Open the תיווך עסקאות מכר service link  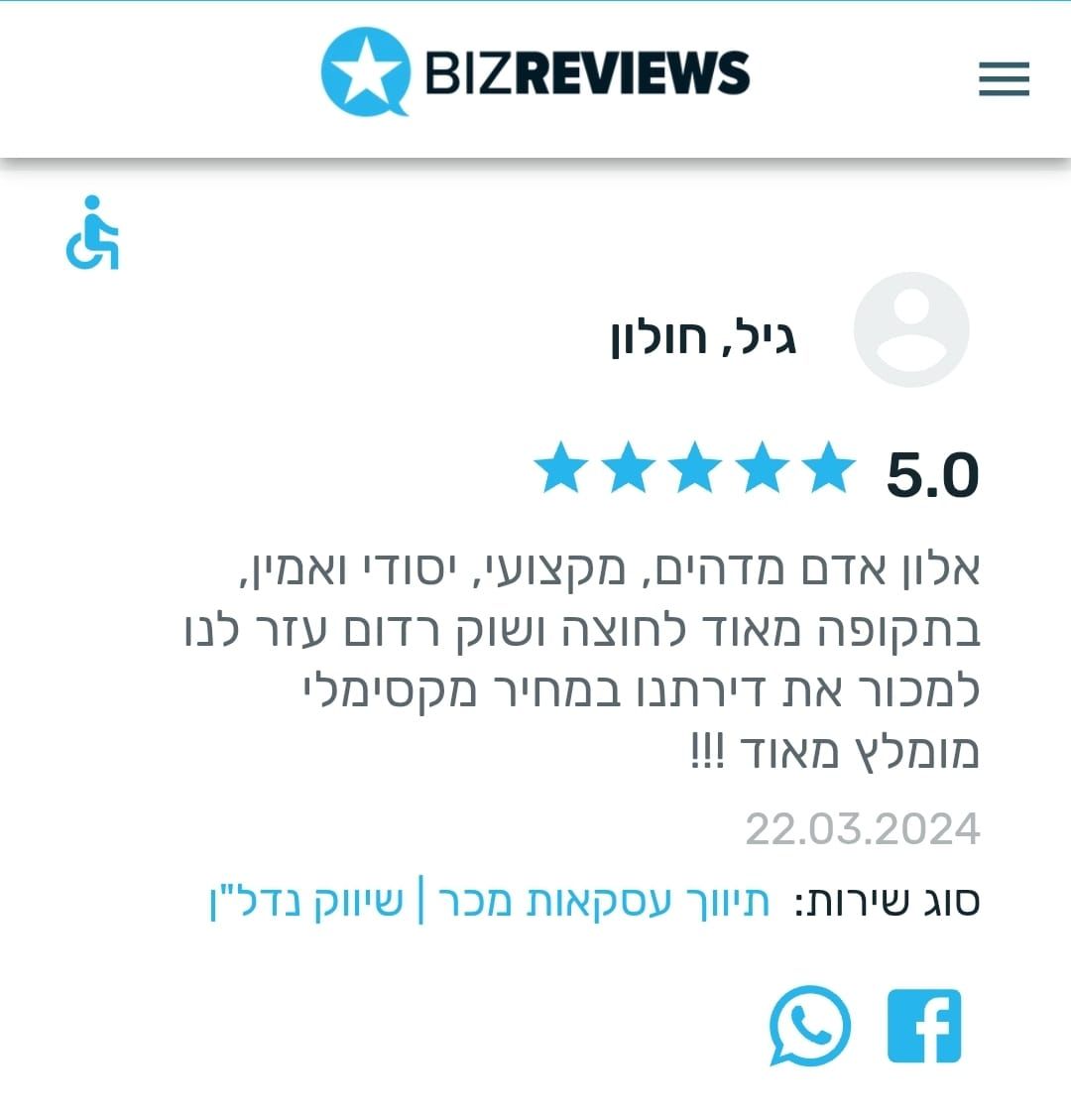click(603, 901)
